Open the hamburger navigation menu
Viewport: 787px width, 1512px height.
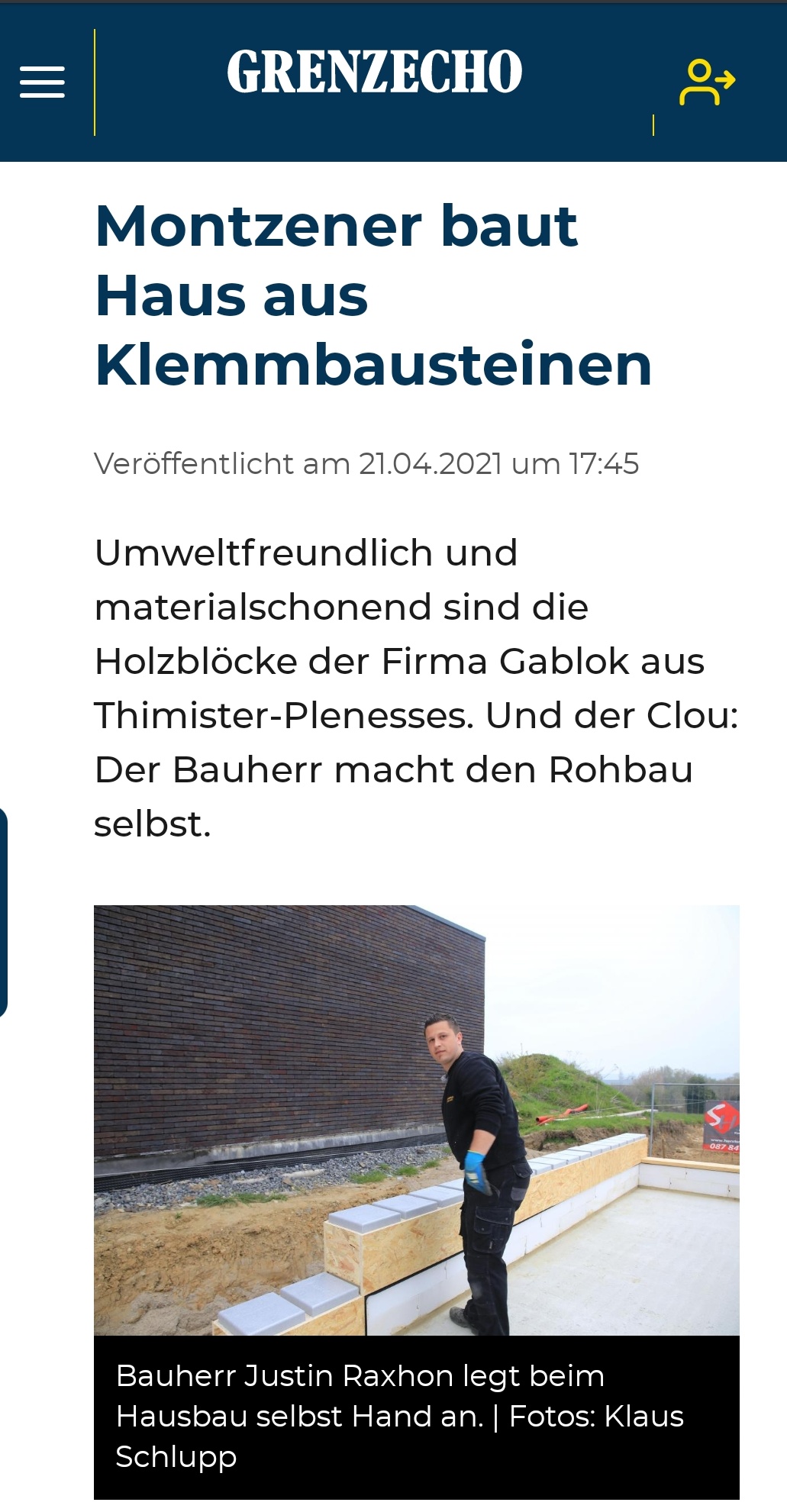[x=42, y=82]
